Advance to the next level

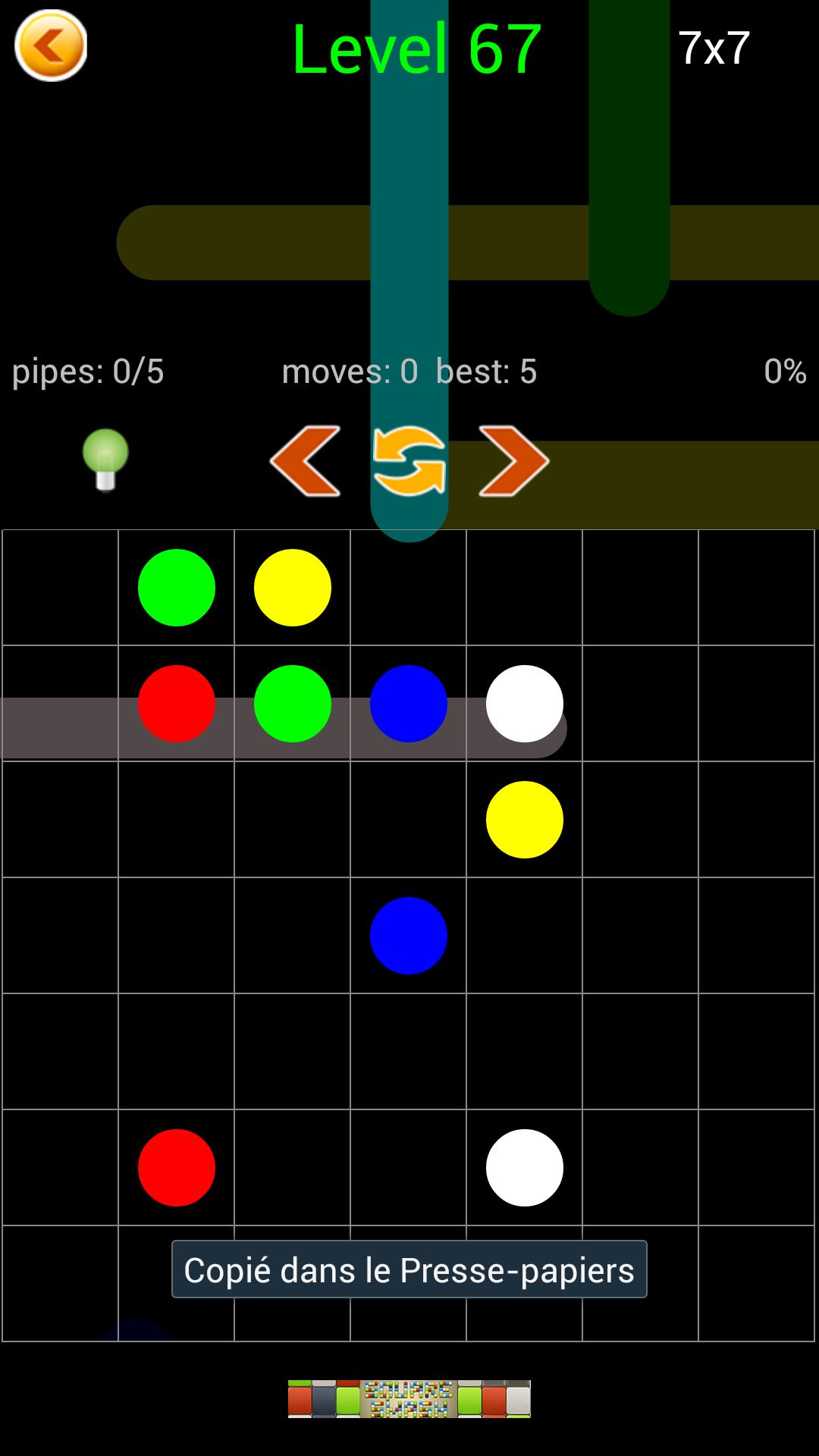pyautogui.click(x=513, y=461)
